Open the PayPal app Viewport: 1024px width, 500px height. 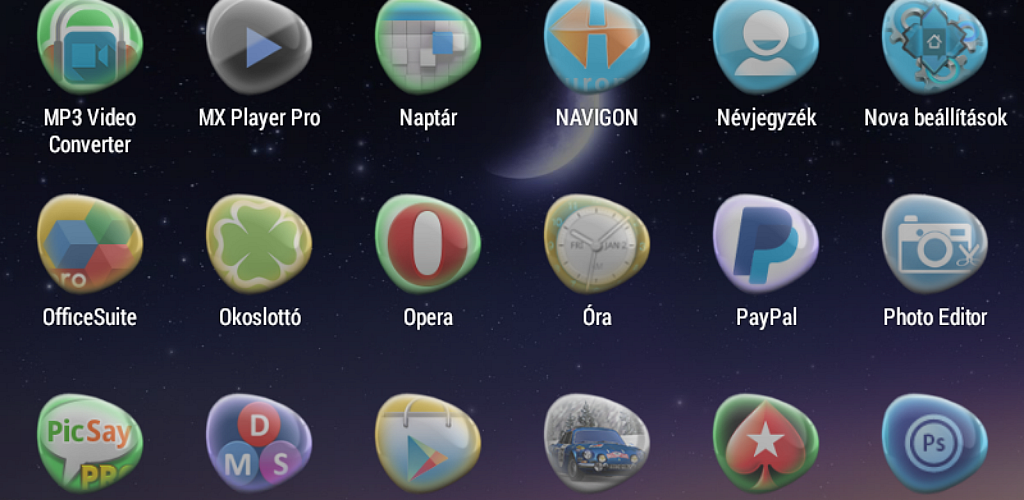[x=766, y=243]
